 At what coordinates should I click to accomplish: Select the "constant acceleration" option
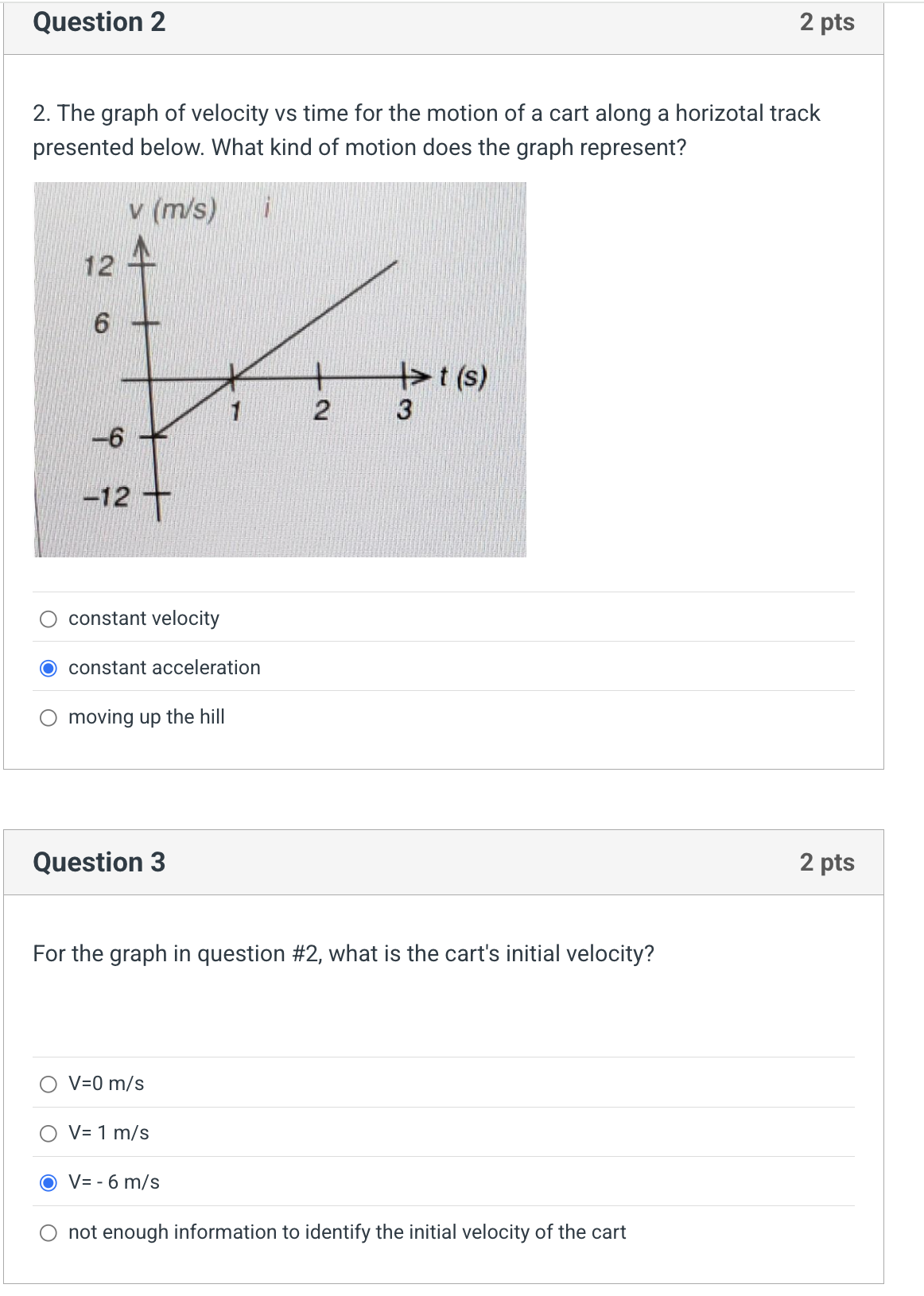coord(48,668)
